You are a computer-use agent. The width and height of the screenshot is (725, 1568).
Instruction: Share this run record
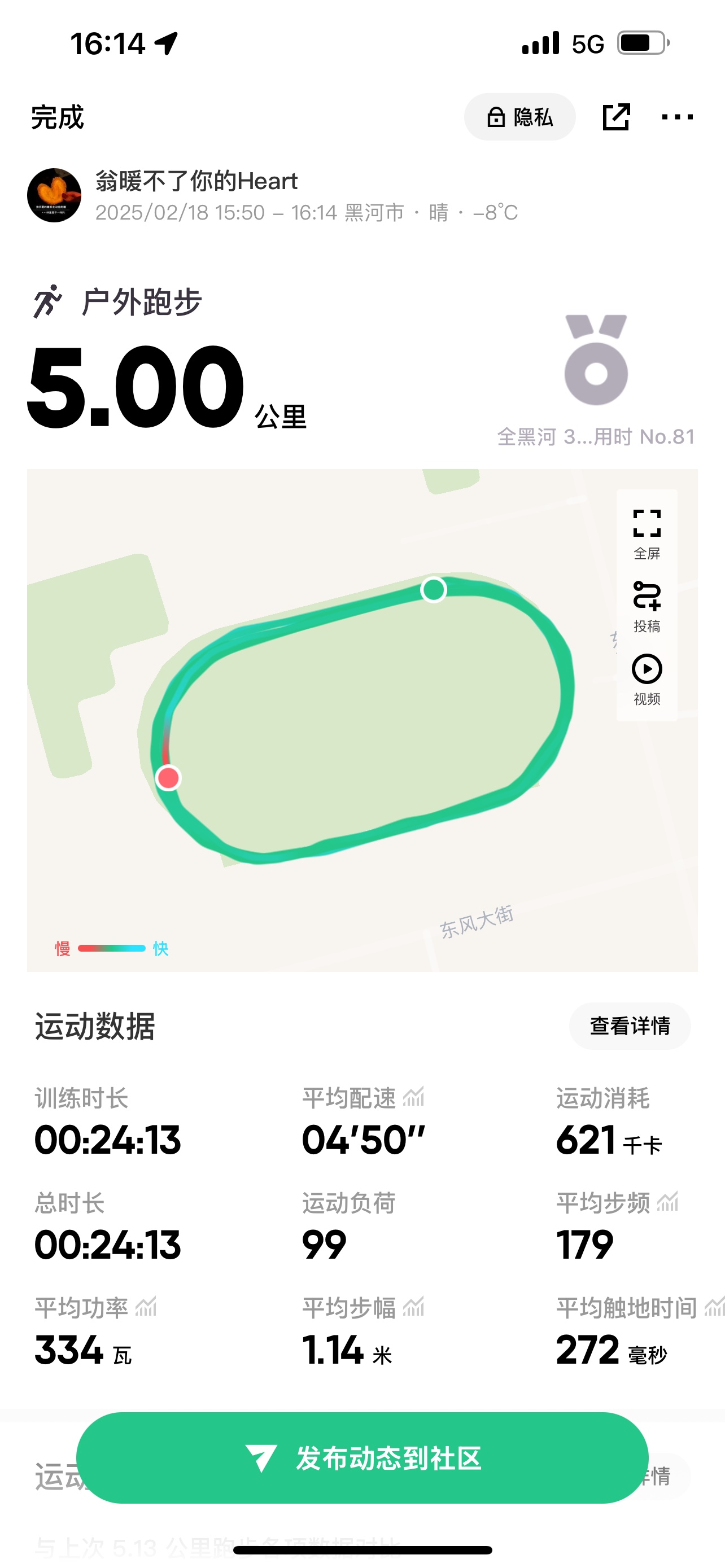click(x=615, y=117)
